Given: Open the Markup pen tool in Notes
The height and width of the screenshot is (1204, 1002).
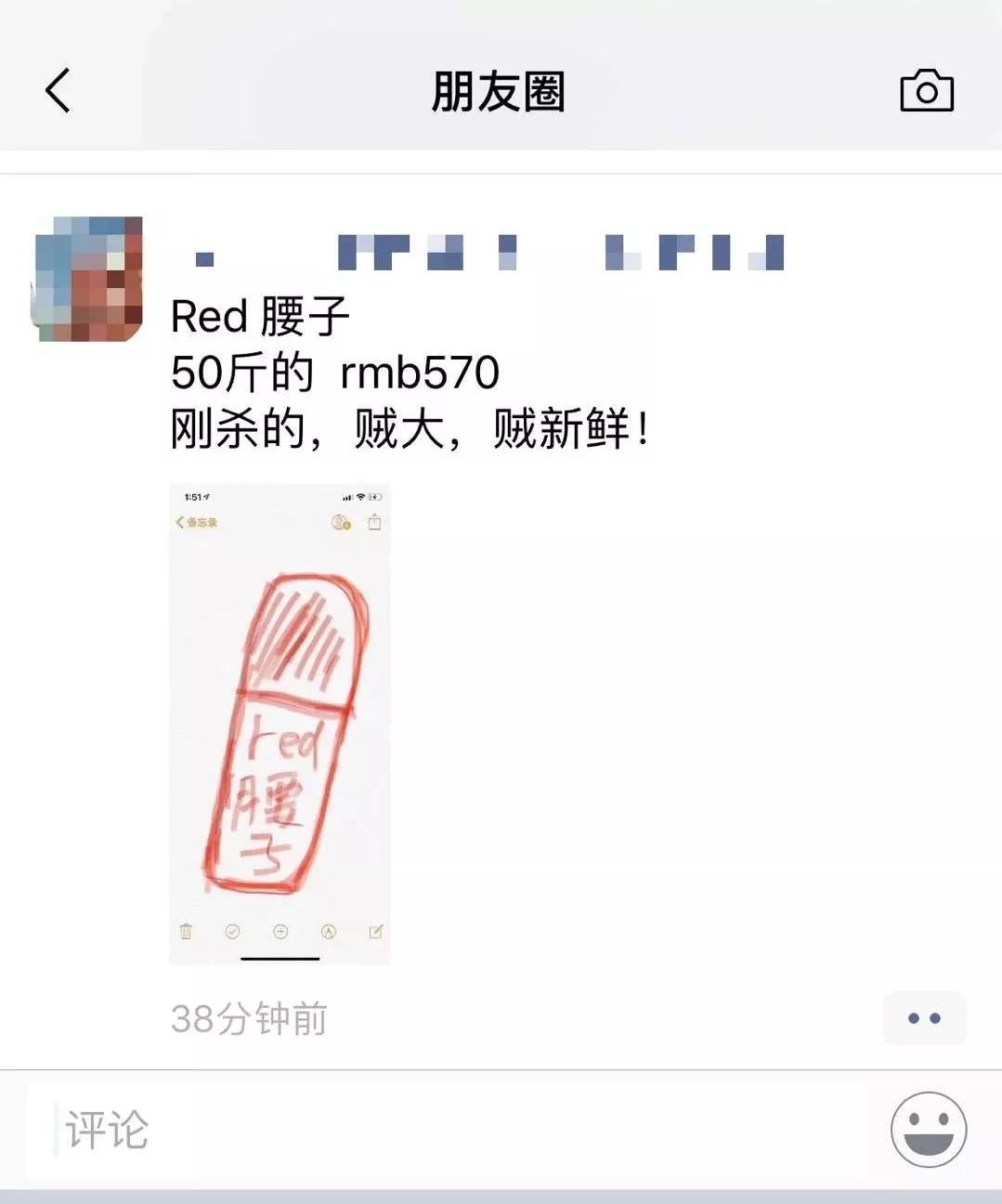Looking at the screenshot, I should point(329,932).
